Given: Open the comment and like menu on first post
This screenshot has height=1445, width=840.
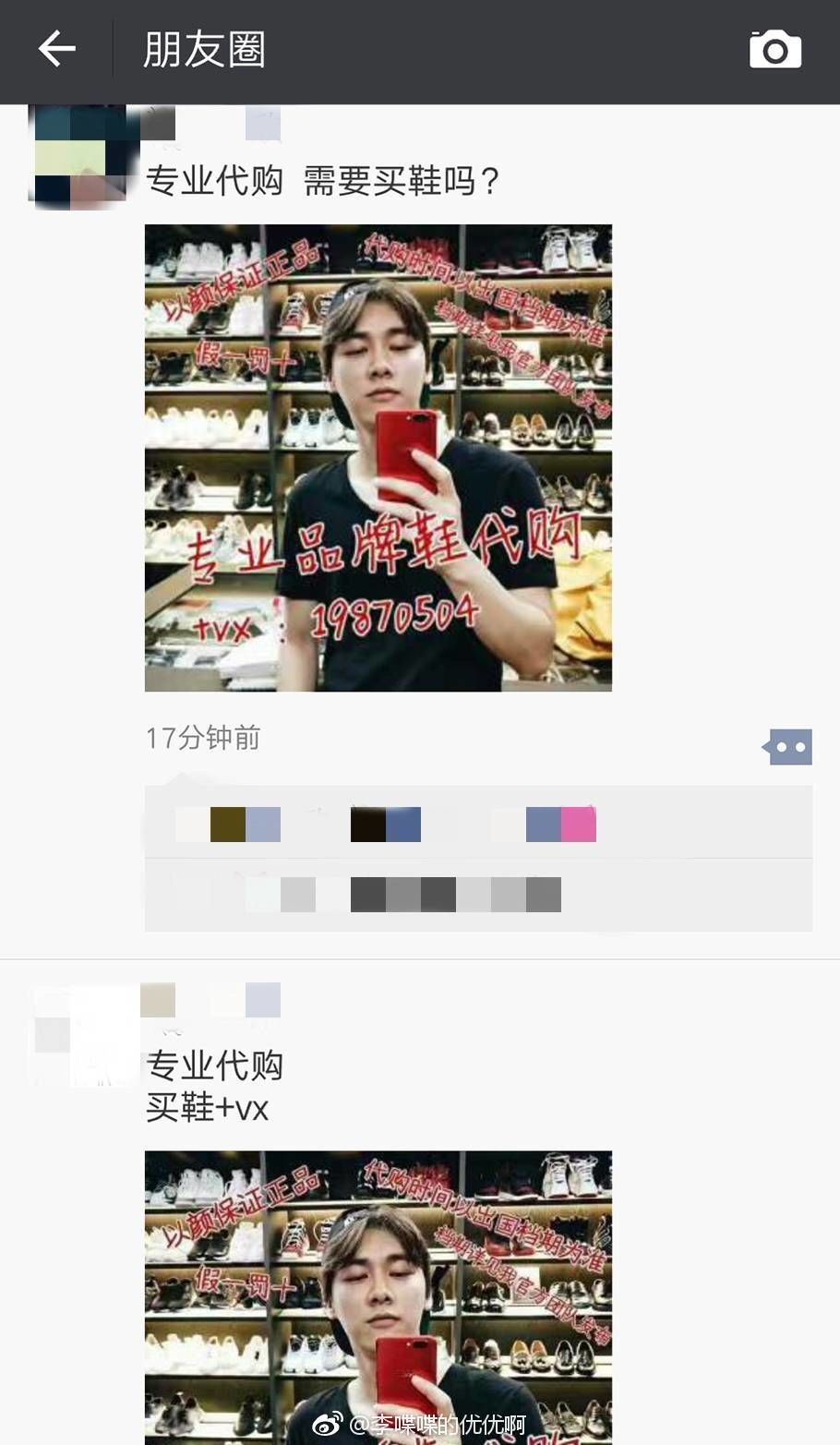Looking at the screenshot, I should point(786,746).
